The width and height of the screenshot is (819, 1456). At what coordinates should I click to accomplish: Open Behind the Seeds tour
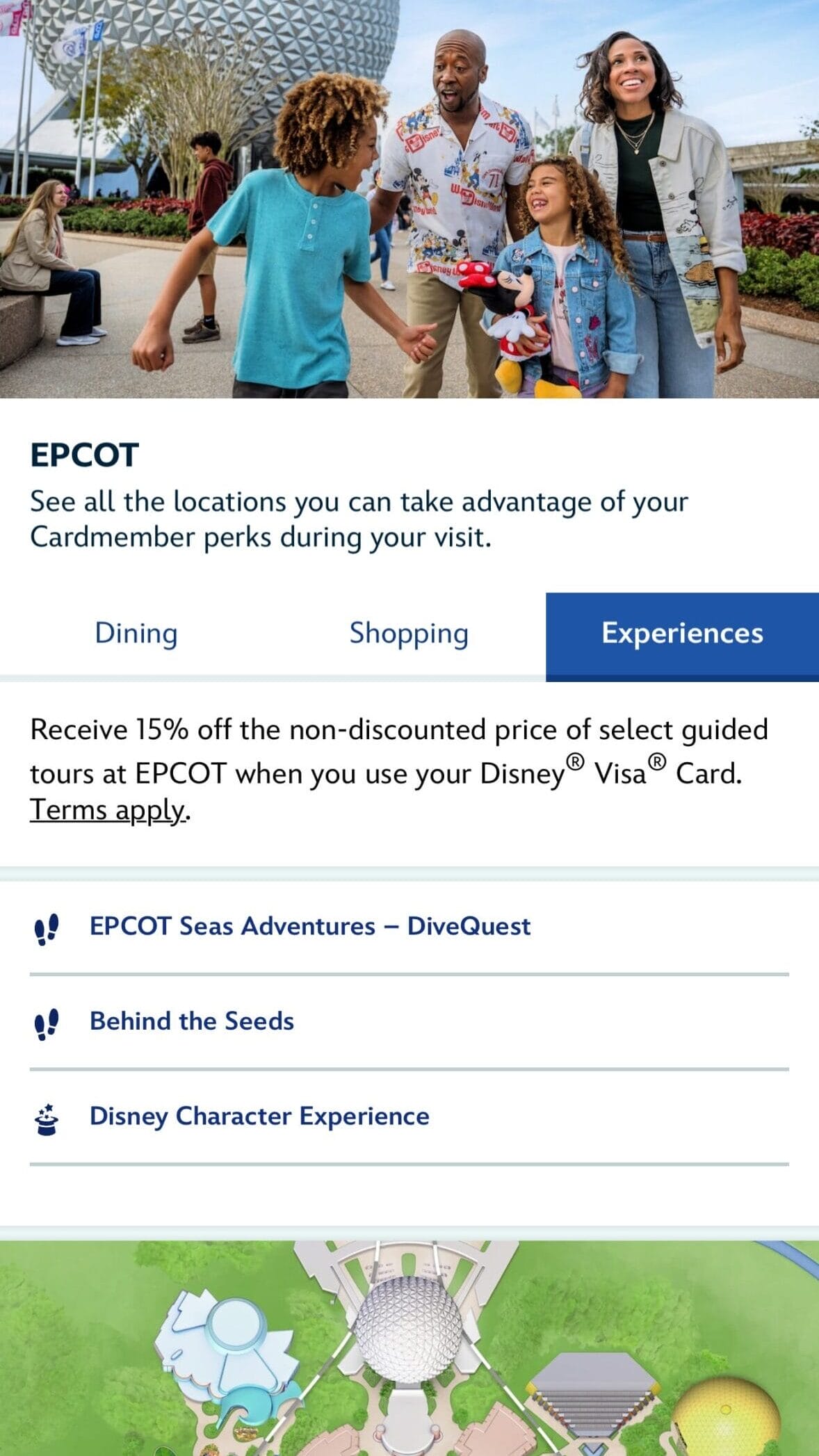(x=192, y=1021)
